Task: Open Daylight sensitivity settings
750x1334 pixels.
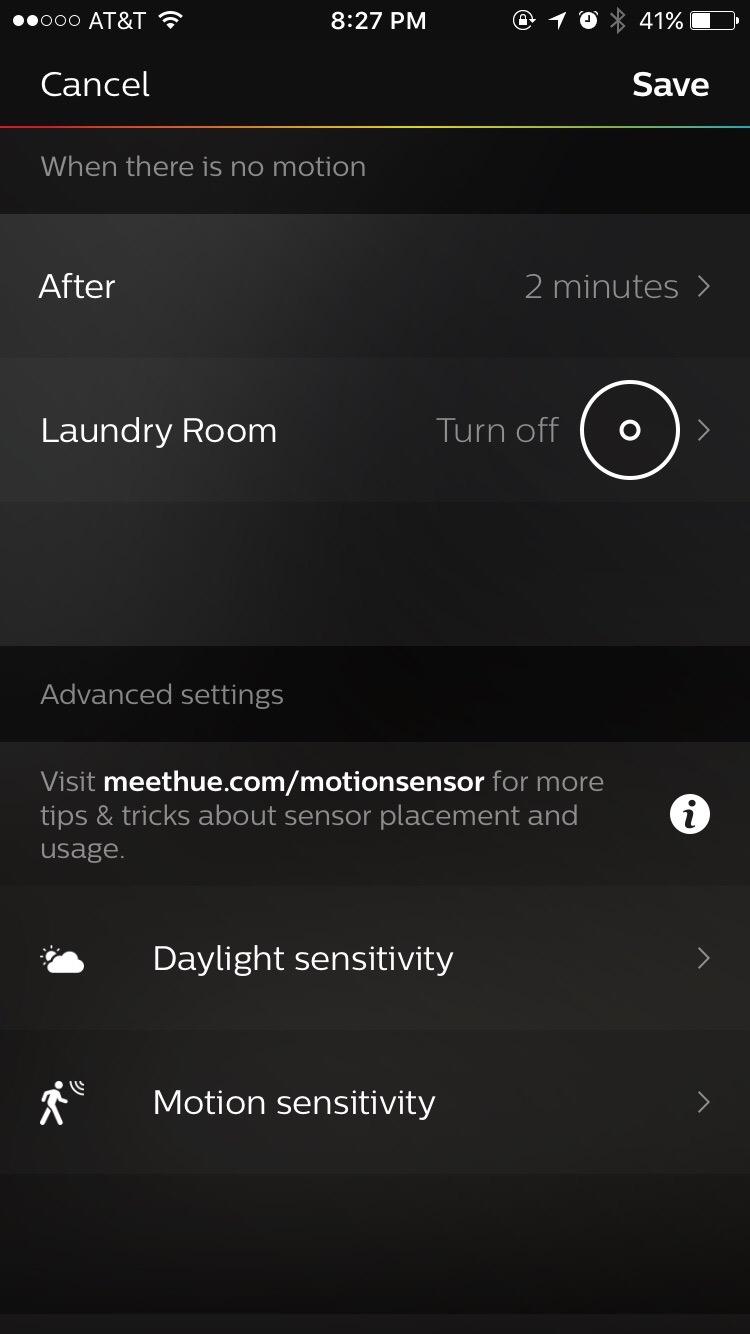Action: point(375,958)
